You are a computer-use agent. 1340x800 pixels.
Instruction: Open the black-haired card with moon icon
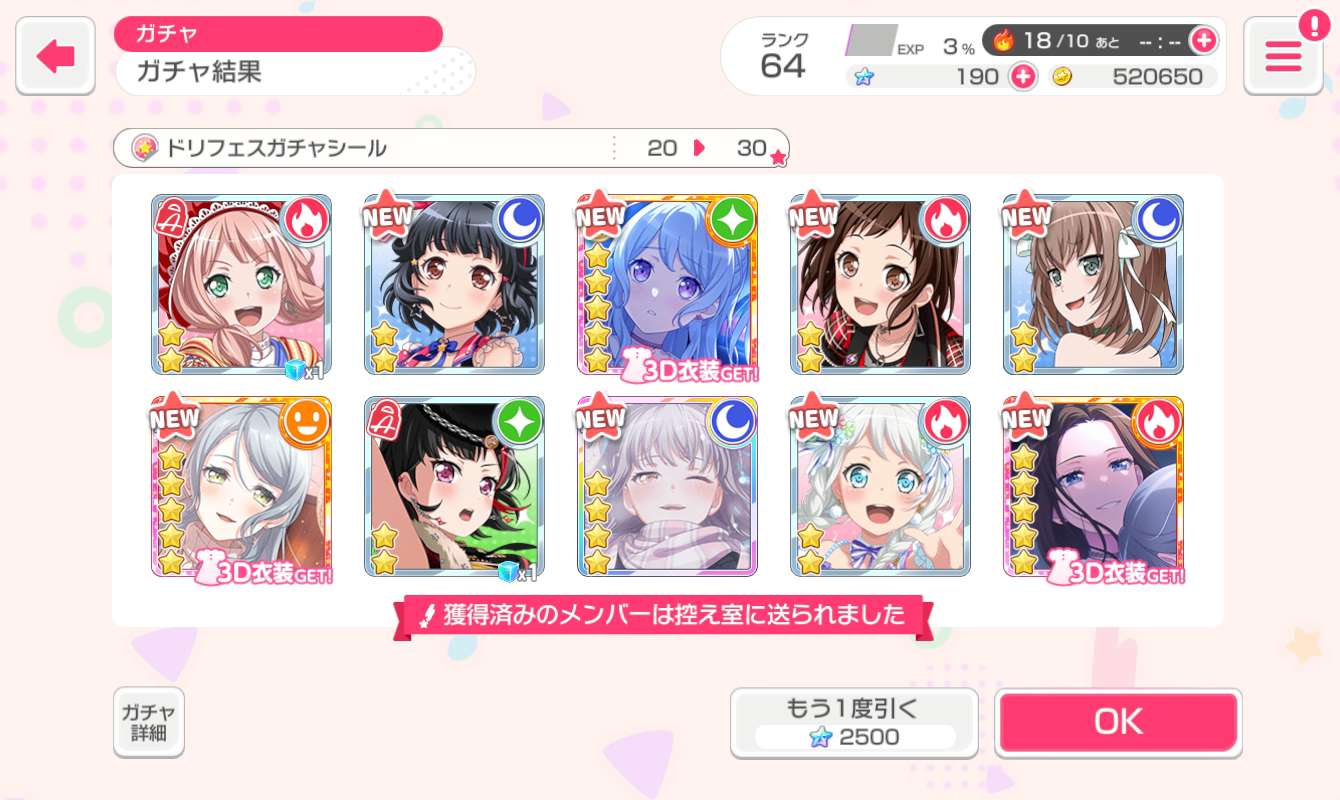point(454,285)
